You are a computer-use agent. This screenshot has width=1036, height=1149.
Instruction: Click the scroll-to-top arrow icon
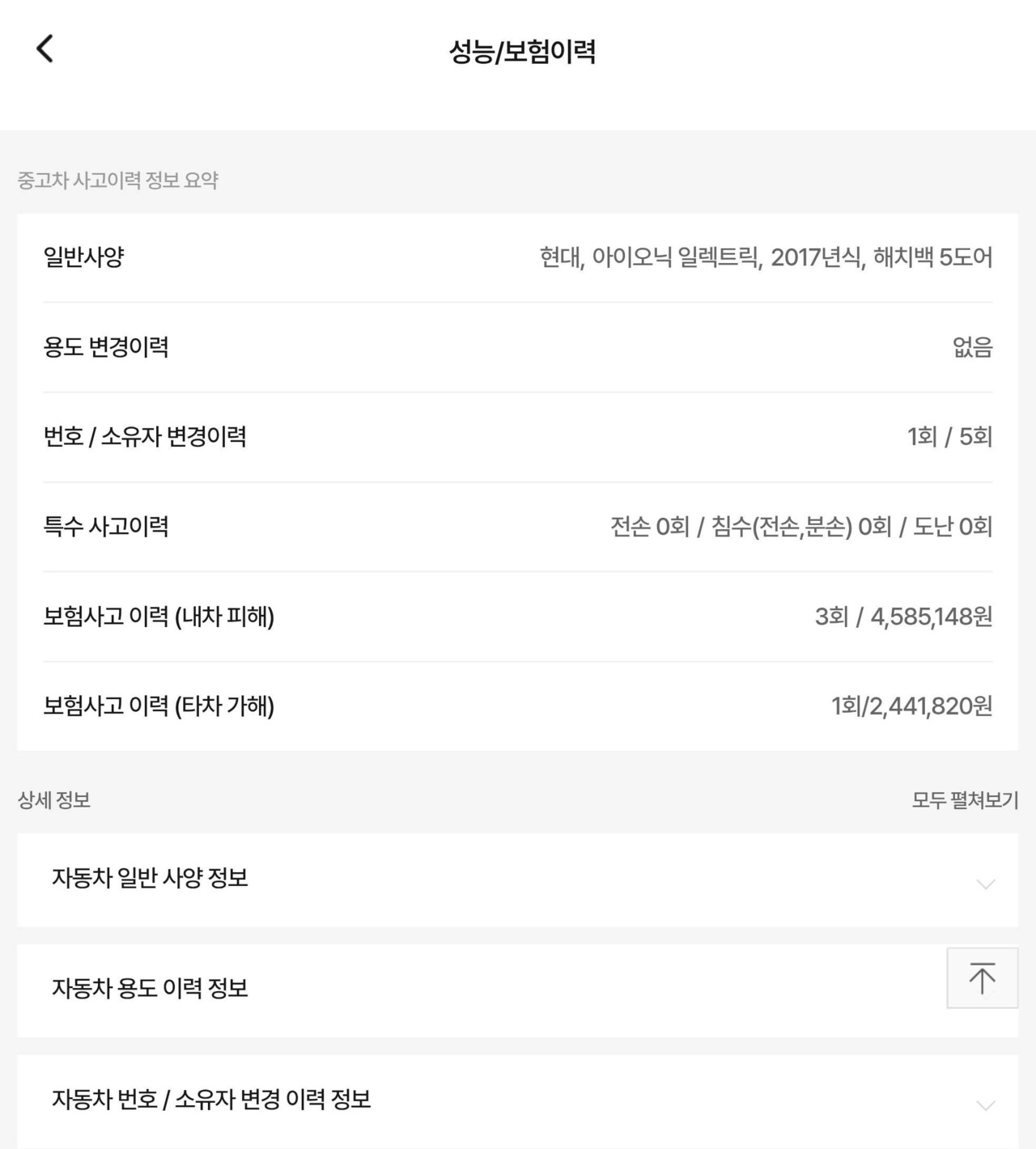982,978
